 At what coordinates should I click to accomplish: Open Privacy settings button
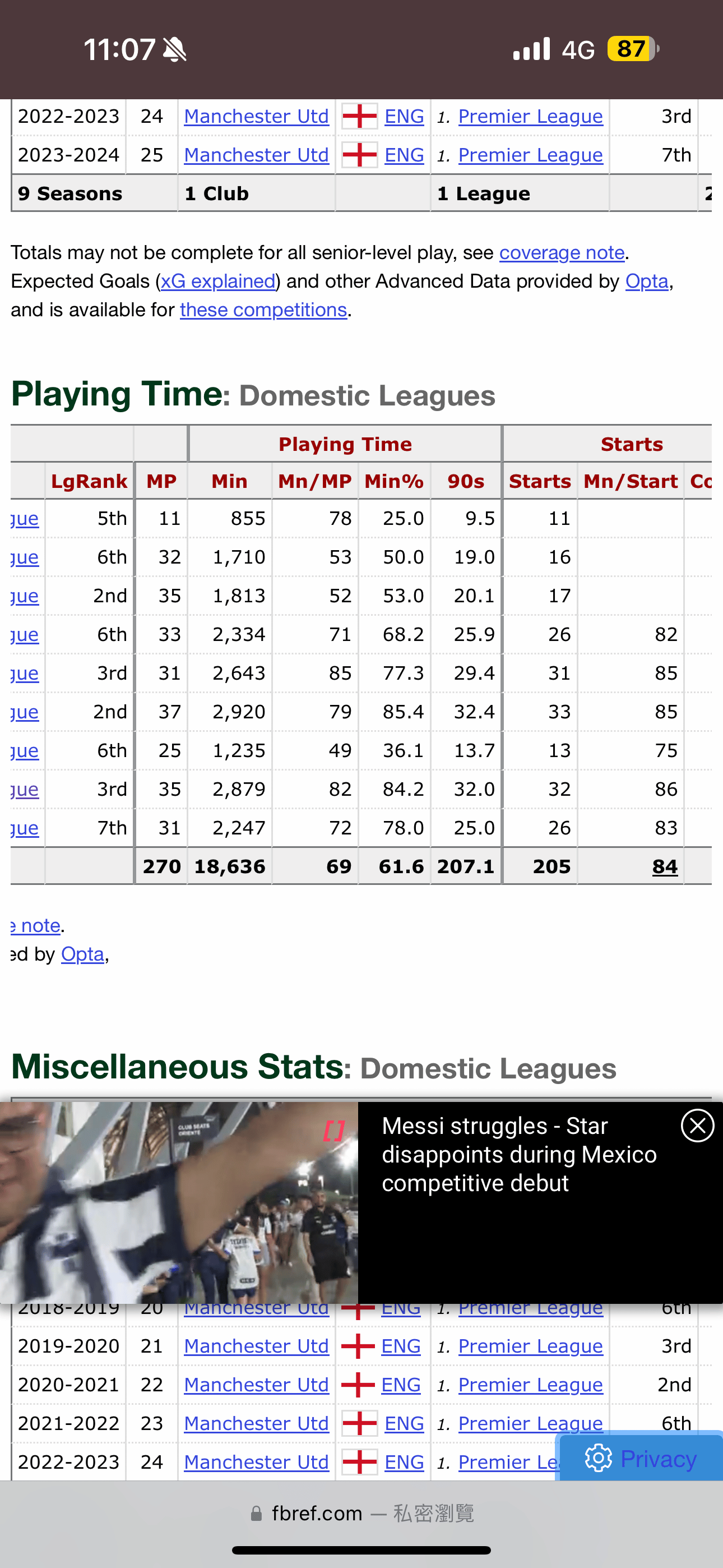tap(640, 1459)
